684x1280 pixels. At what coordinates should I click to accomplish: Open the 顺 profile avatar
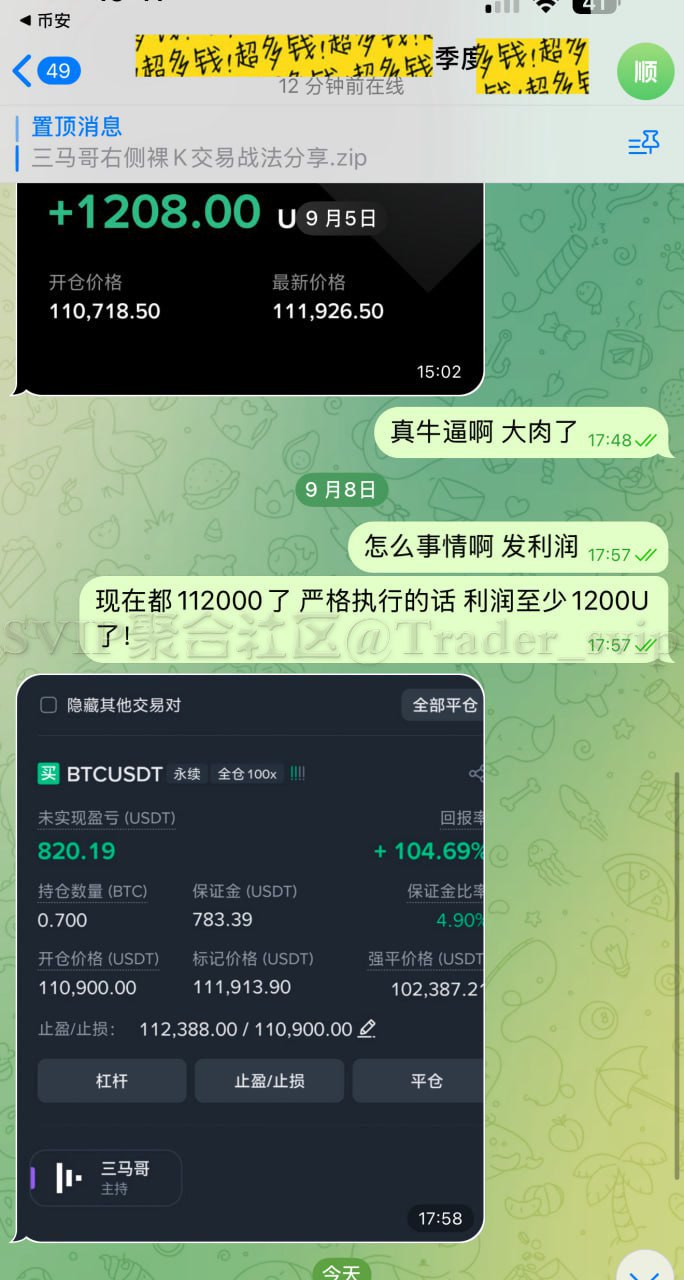(645, 71)
